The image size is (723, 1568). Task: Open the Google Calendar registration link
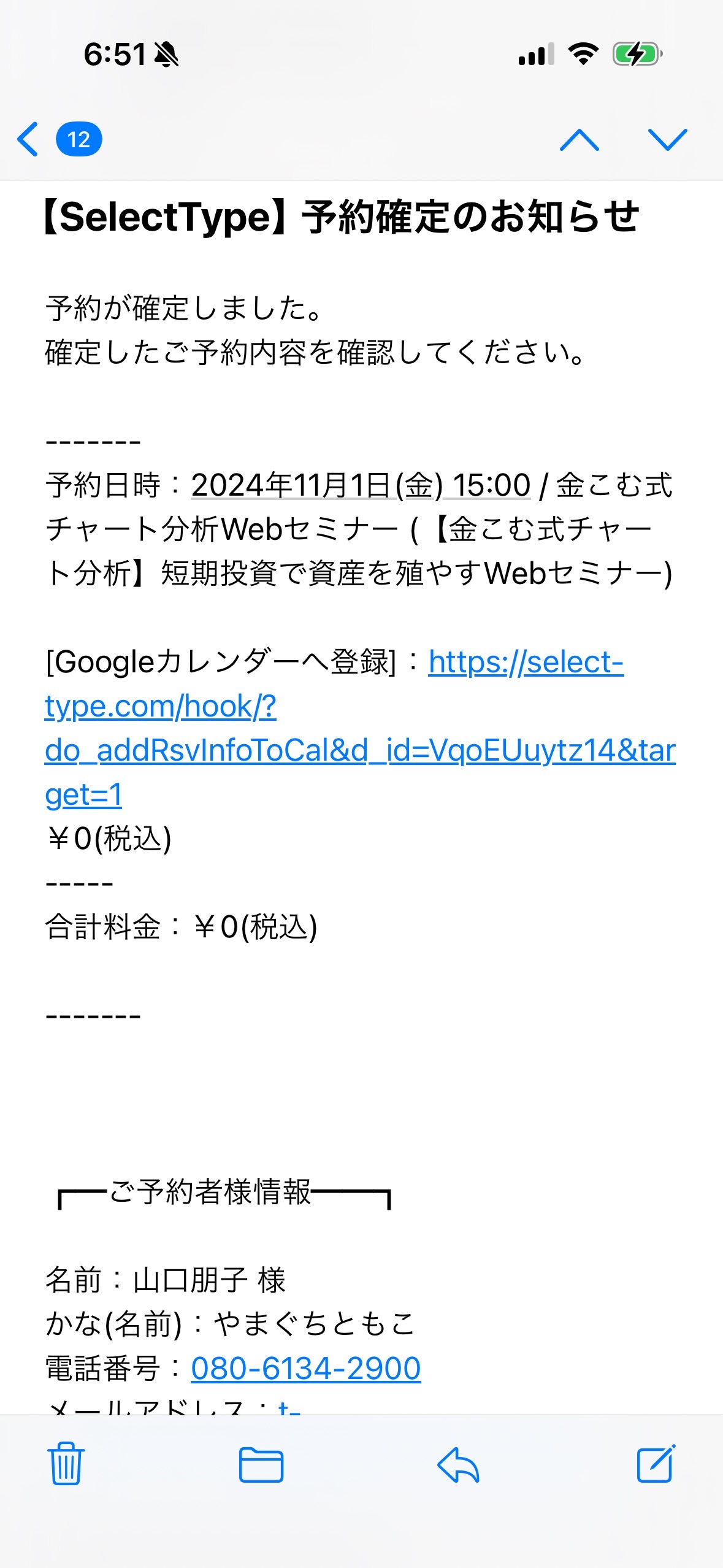360,728
